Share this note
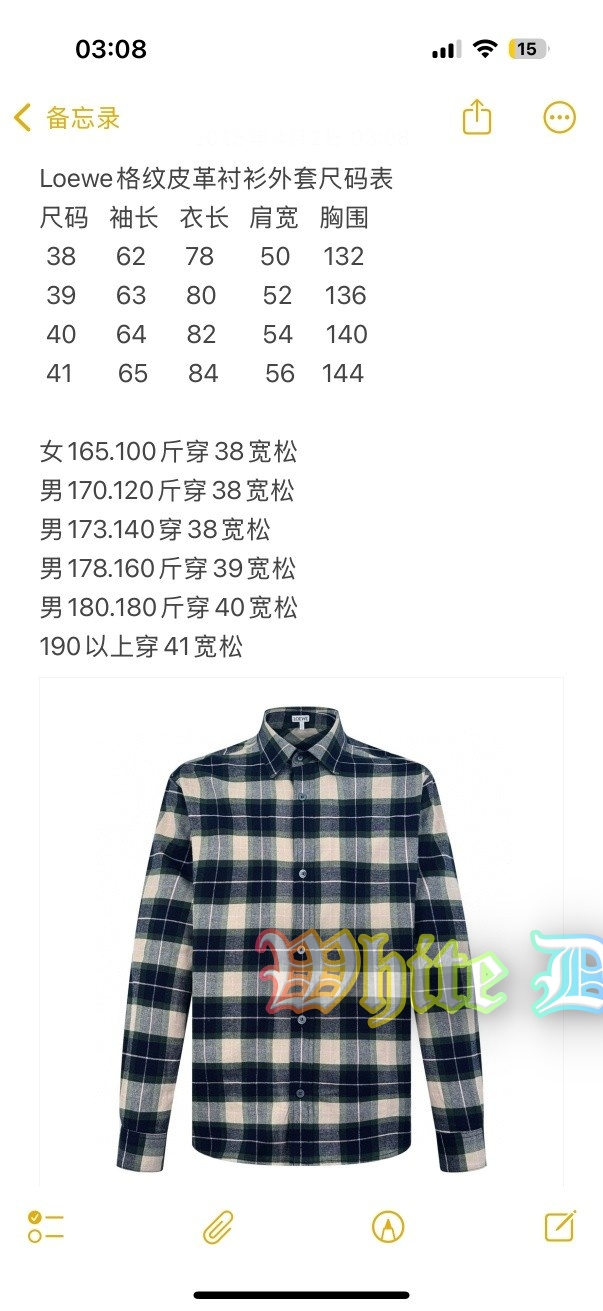Screen dimensions: 603x1311 478,117
